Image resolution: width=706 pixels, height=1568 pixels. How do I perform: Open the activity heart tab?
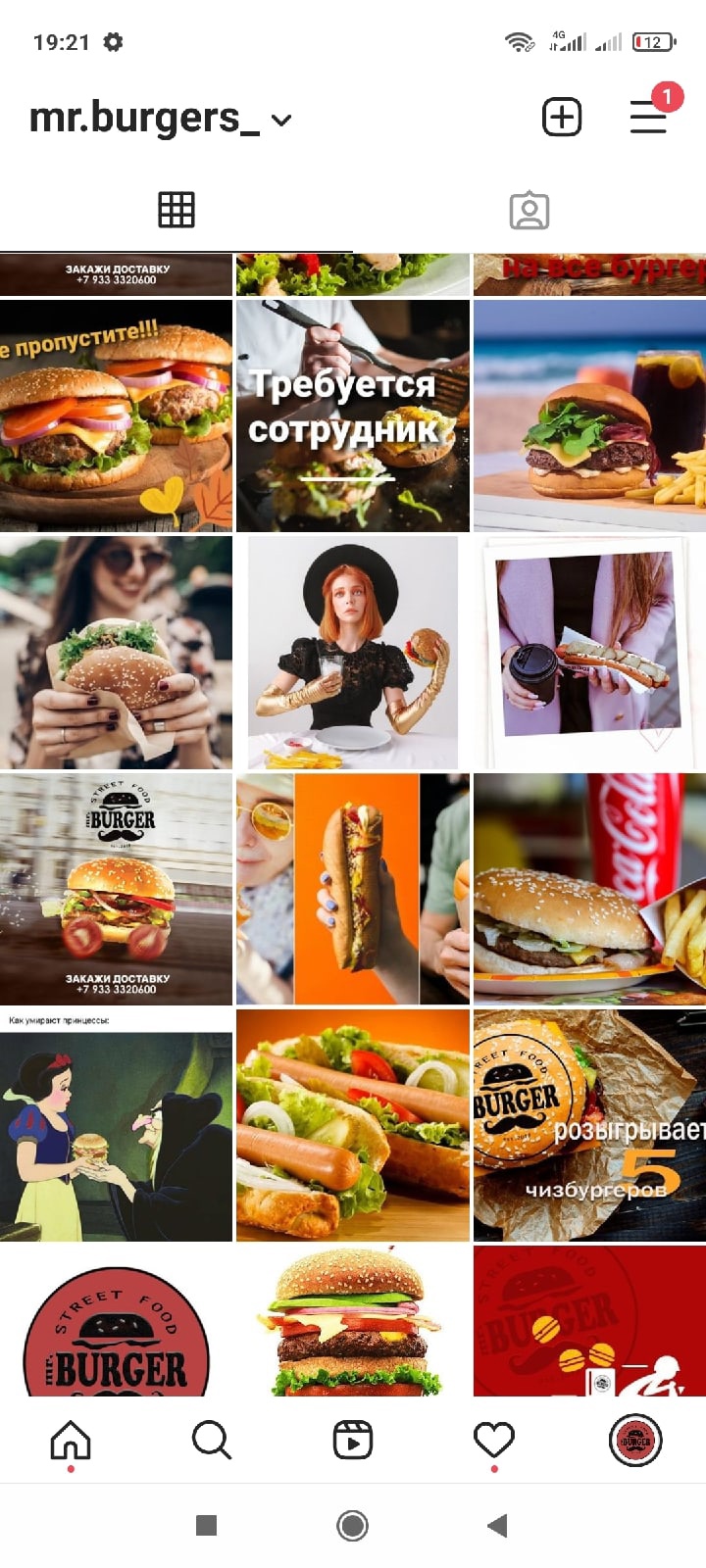tap(494, 1441)
